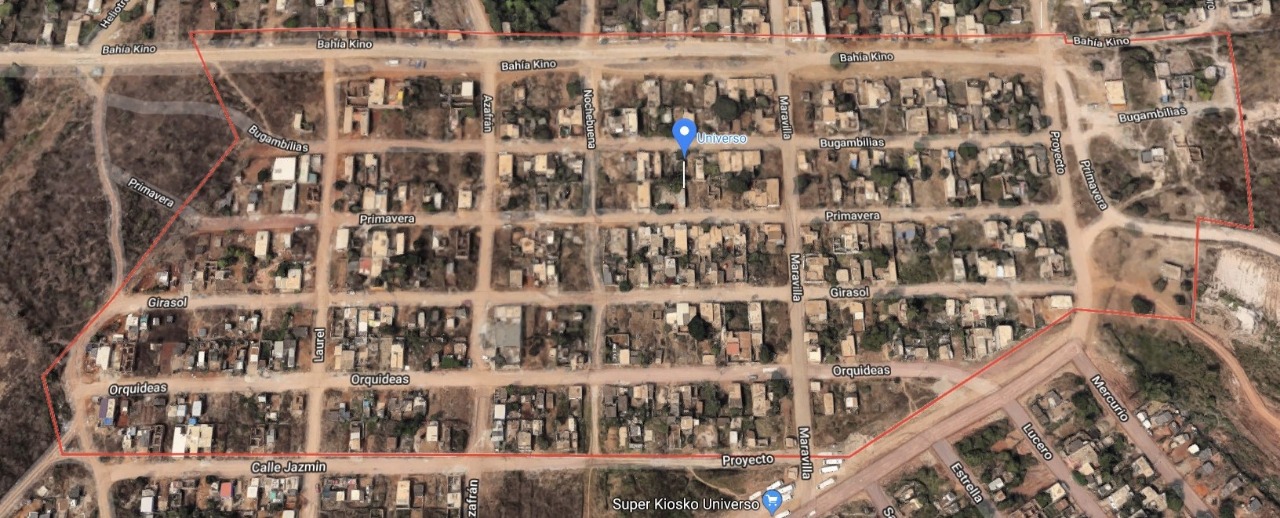
Task: Open the Super Kiosko Universo store marker
Action: 771,500
